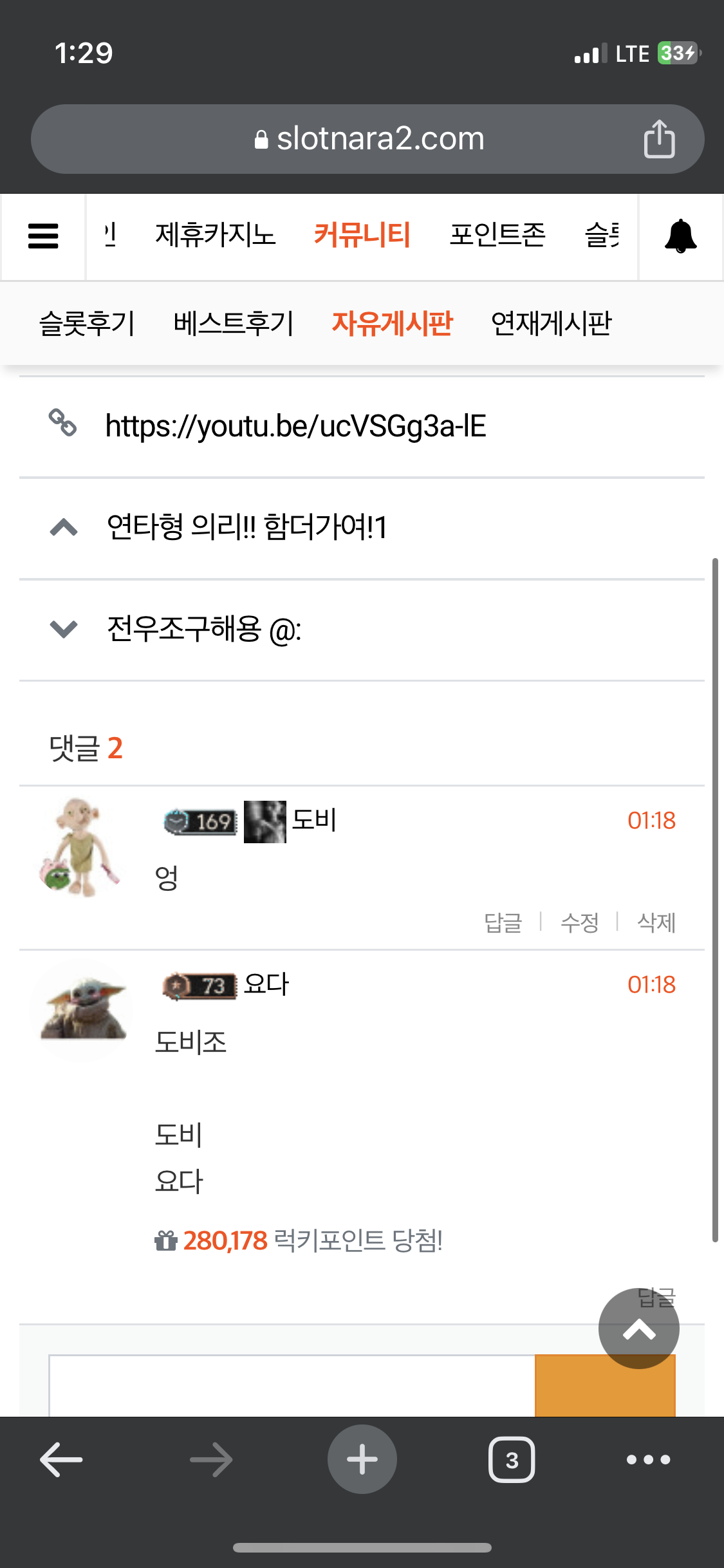724x1568 pixels.
Task: Switch to 베스트후기 sub-tab
Action: [x=234, y=323]
